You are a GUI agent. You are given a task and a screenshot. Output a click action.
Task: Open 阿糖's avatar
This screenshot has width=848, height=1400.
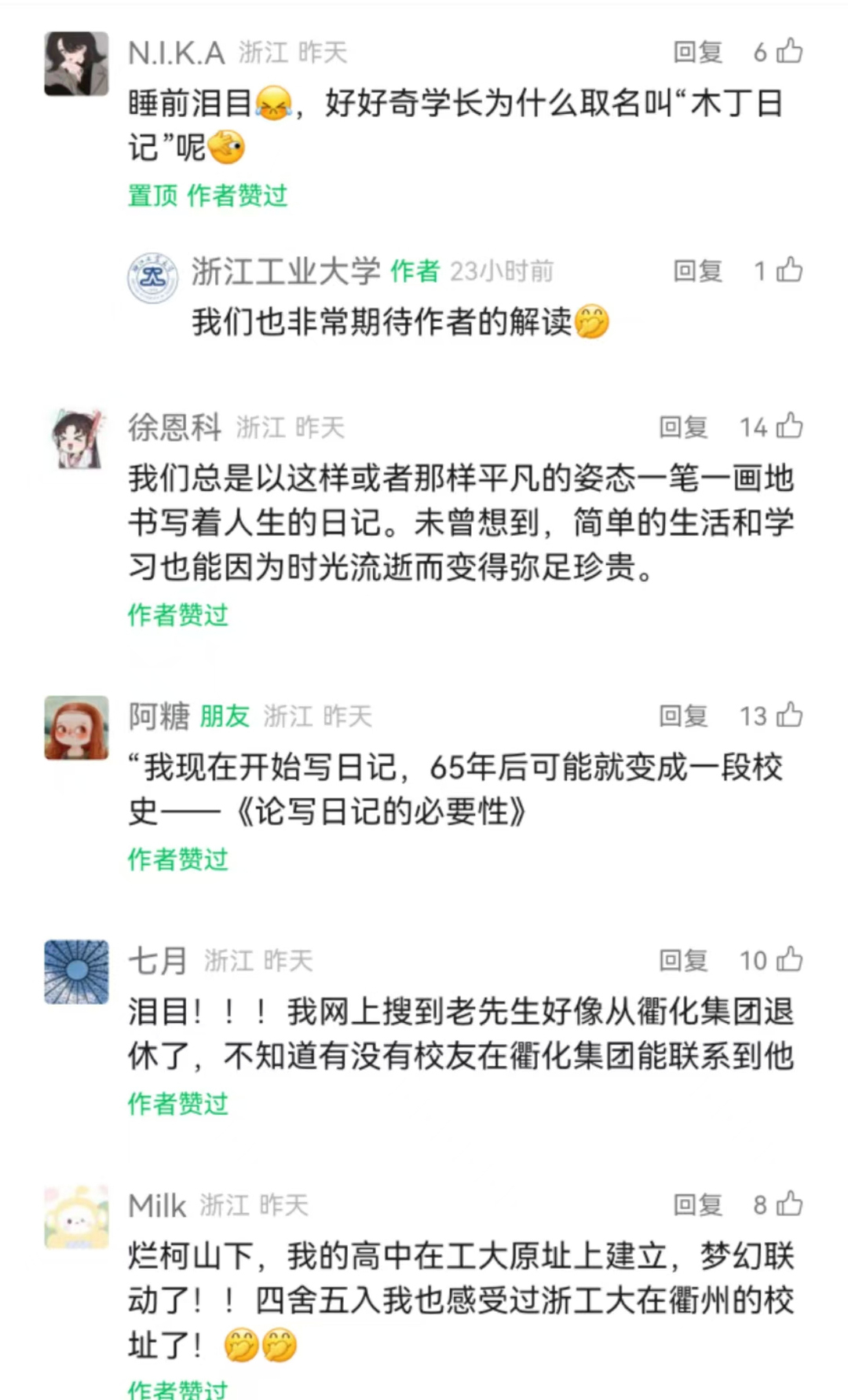(x=76, y=727)
